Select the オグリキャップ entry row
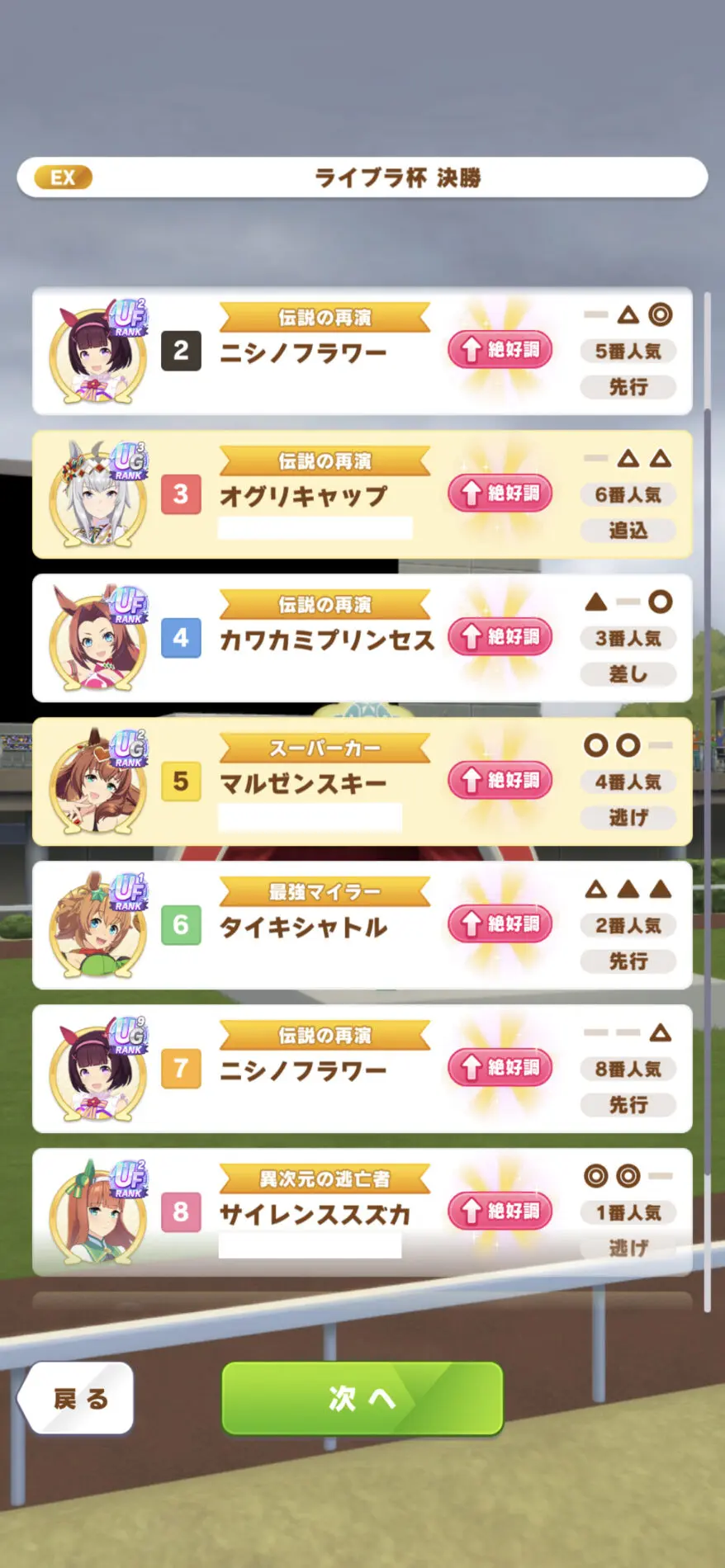725x1568 pixels. click(362, 495)
